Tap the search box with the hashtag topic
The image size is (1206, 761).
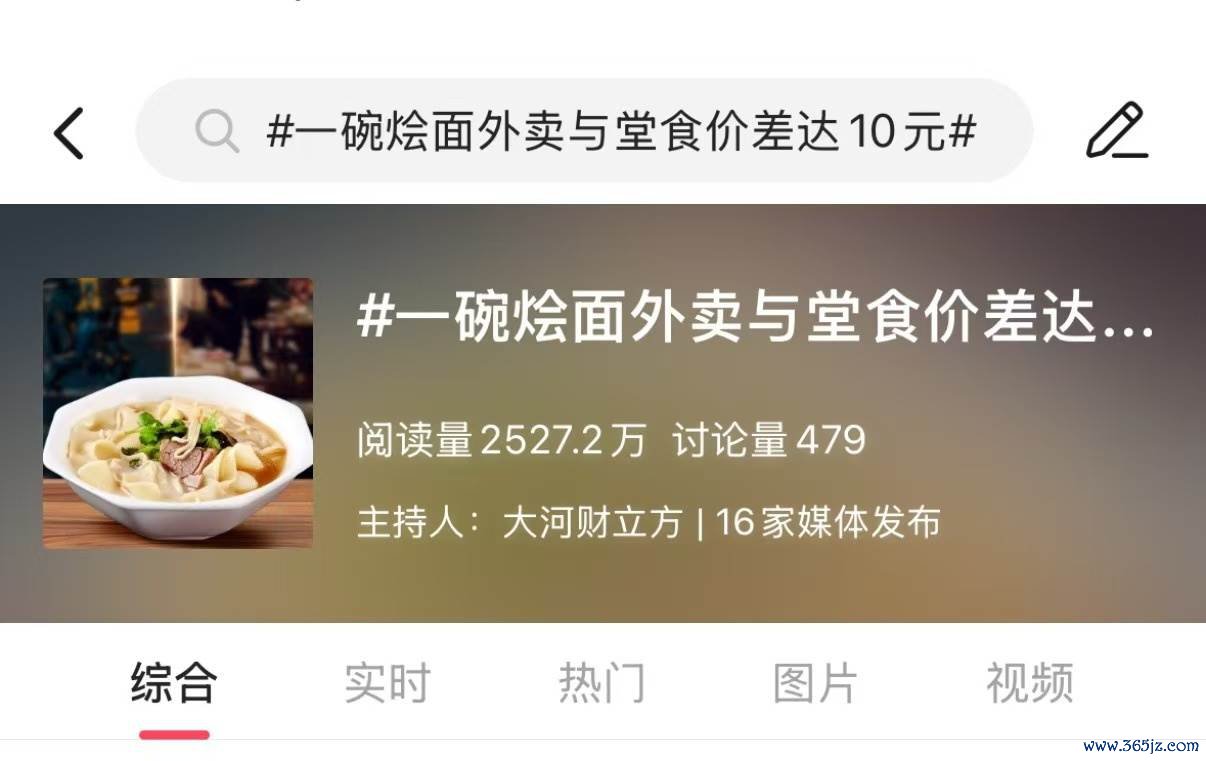584,131
